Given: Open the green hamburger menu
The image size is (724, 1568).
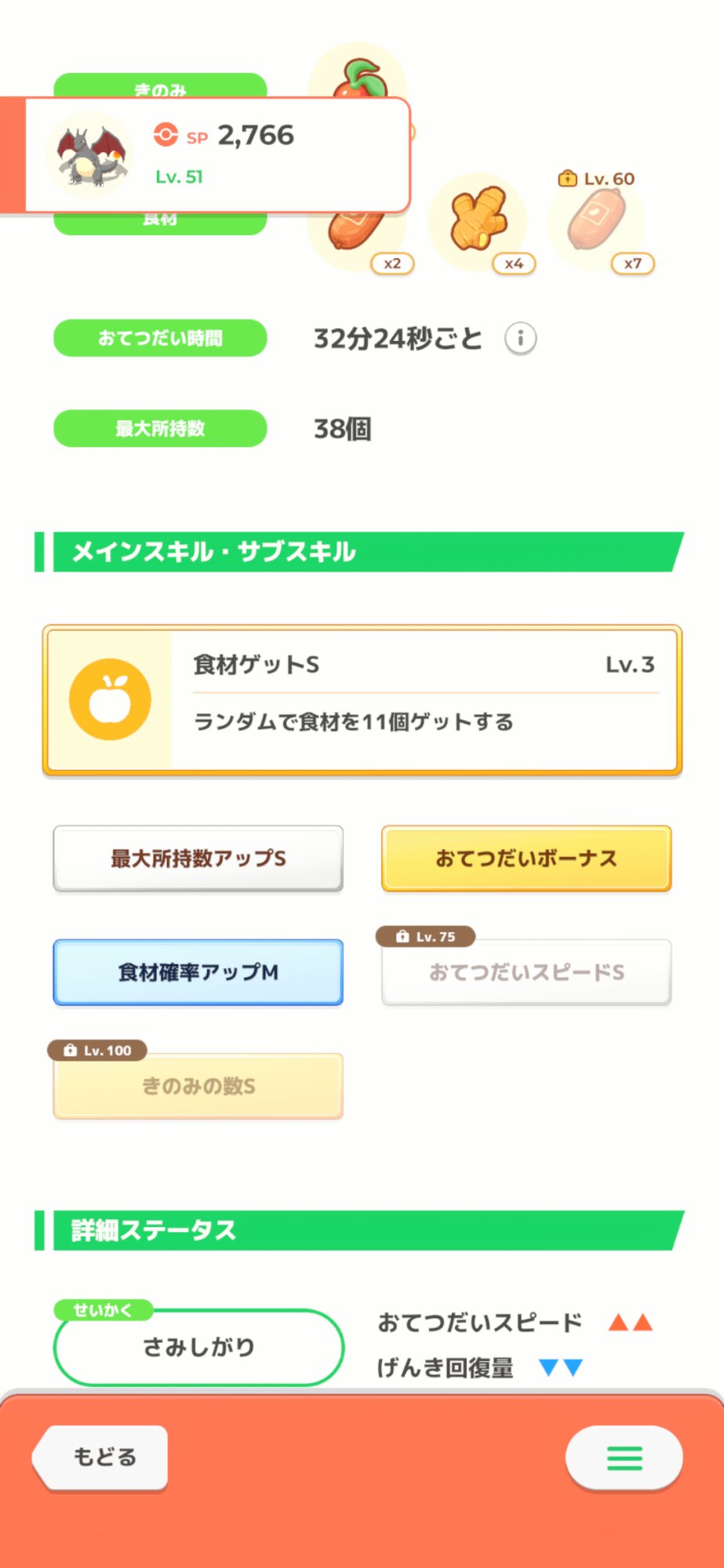Looking at the screenshot, I should [624, 1457].
